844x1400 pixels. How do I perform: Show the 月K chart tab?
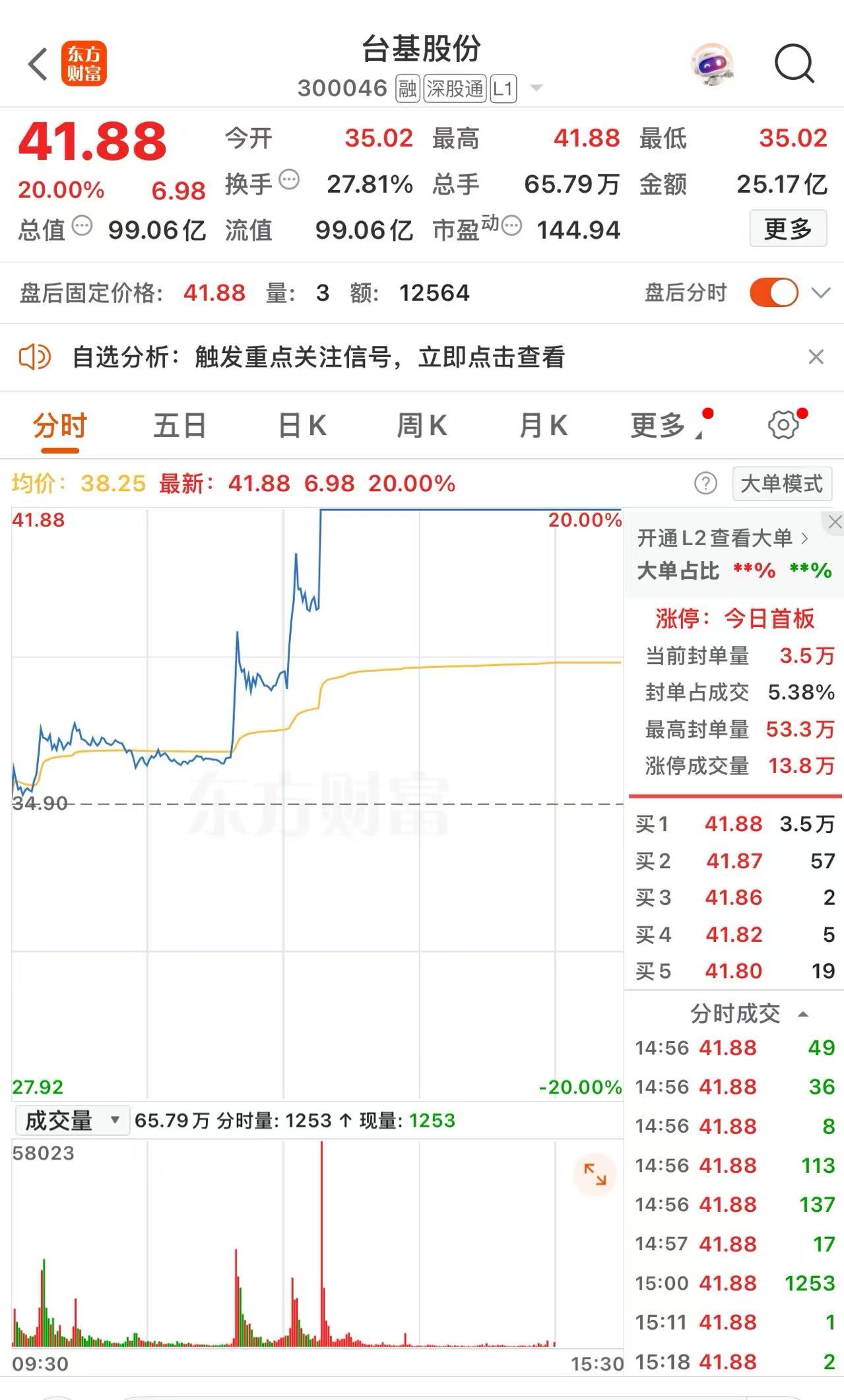(x=543, y=426)
